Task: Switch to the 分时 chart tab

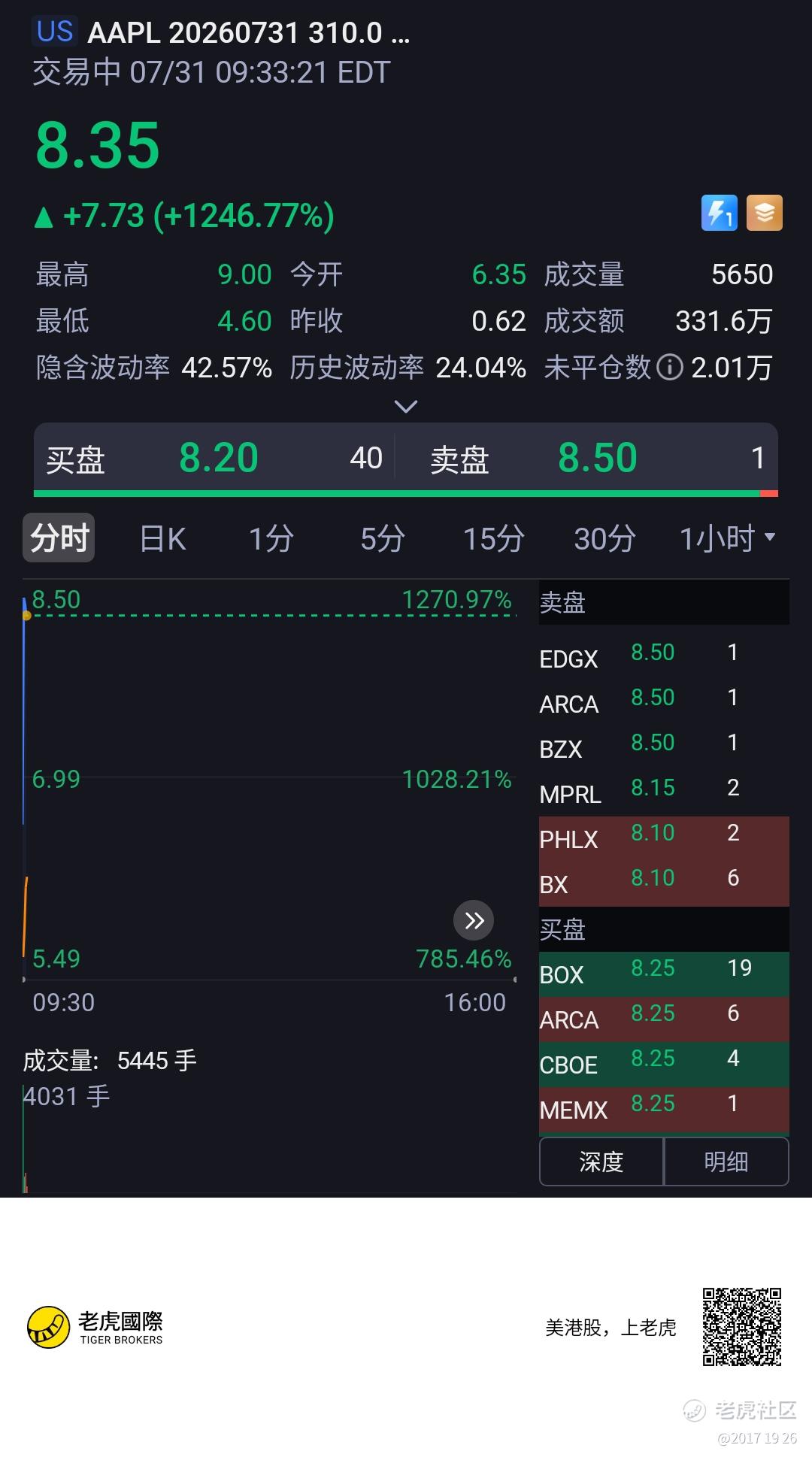Action: click(x=59, y=538)
